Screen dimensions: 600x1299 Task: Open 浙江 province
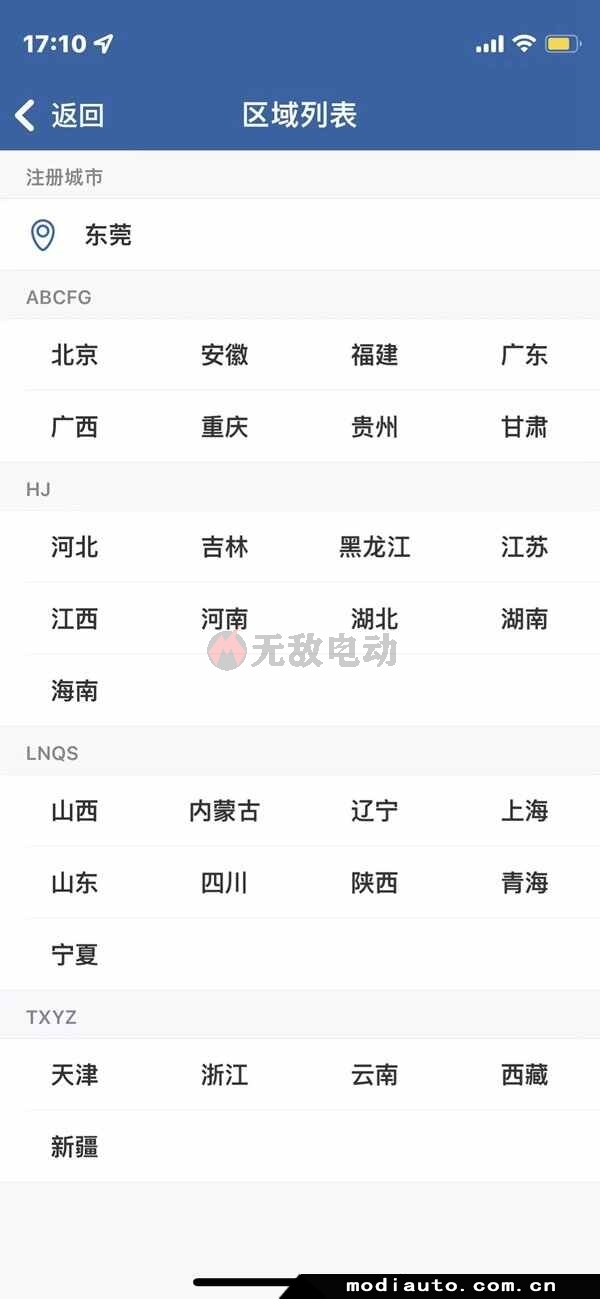(x=225, y=1075)
